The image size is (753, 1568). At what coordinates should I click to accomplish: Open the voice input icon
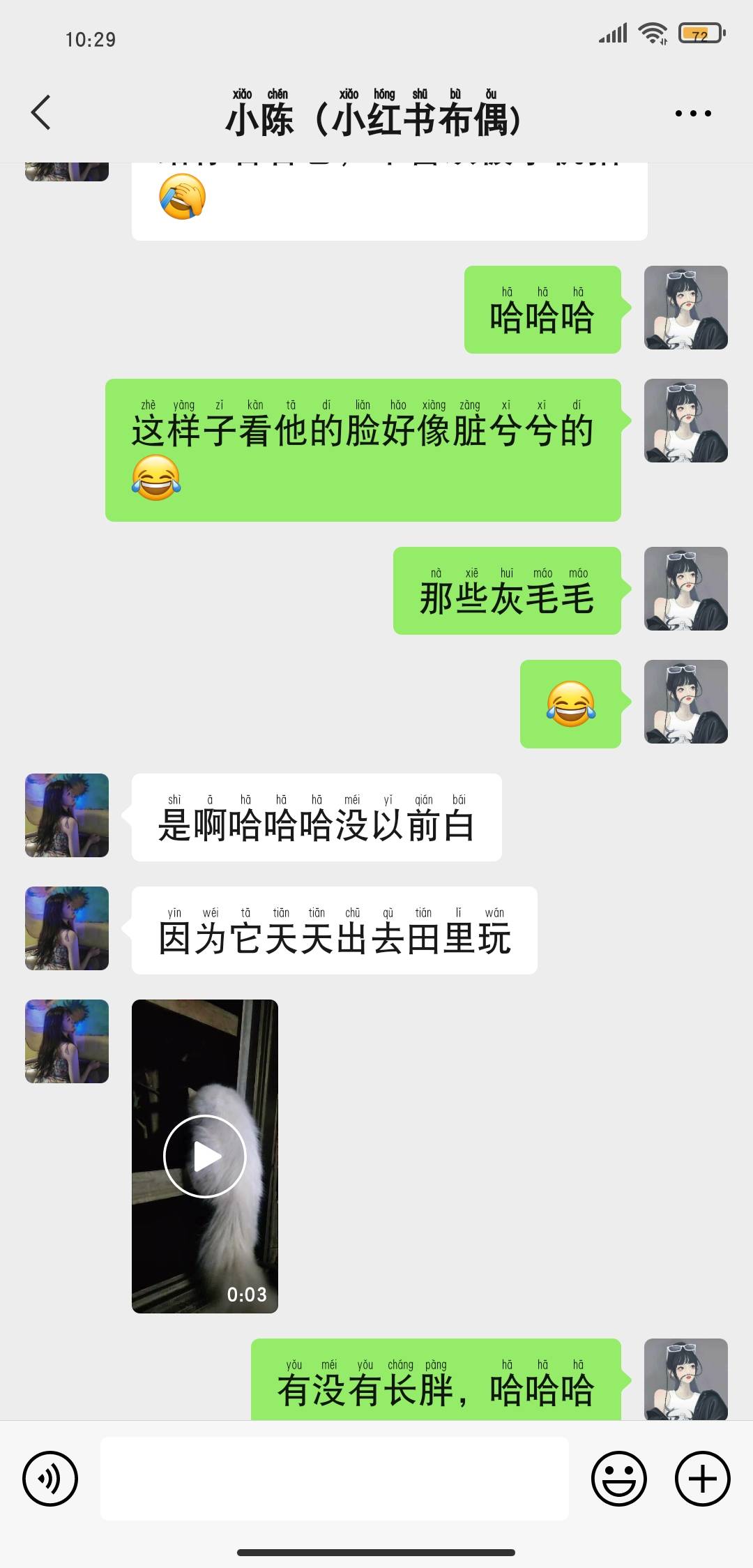tap(49, 1478)
